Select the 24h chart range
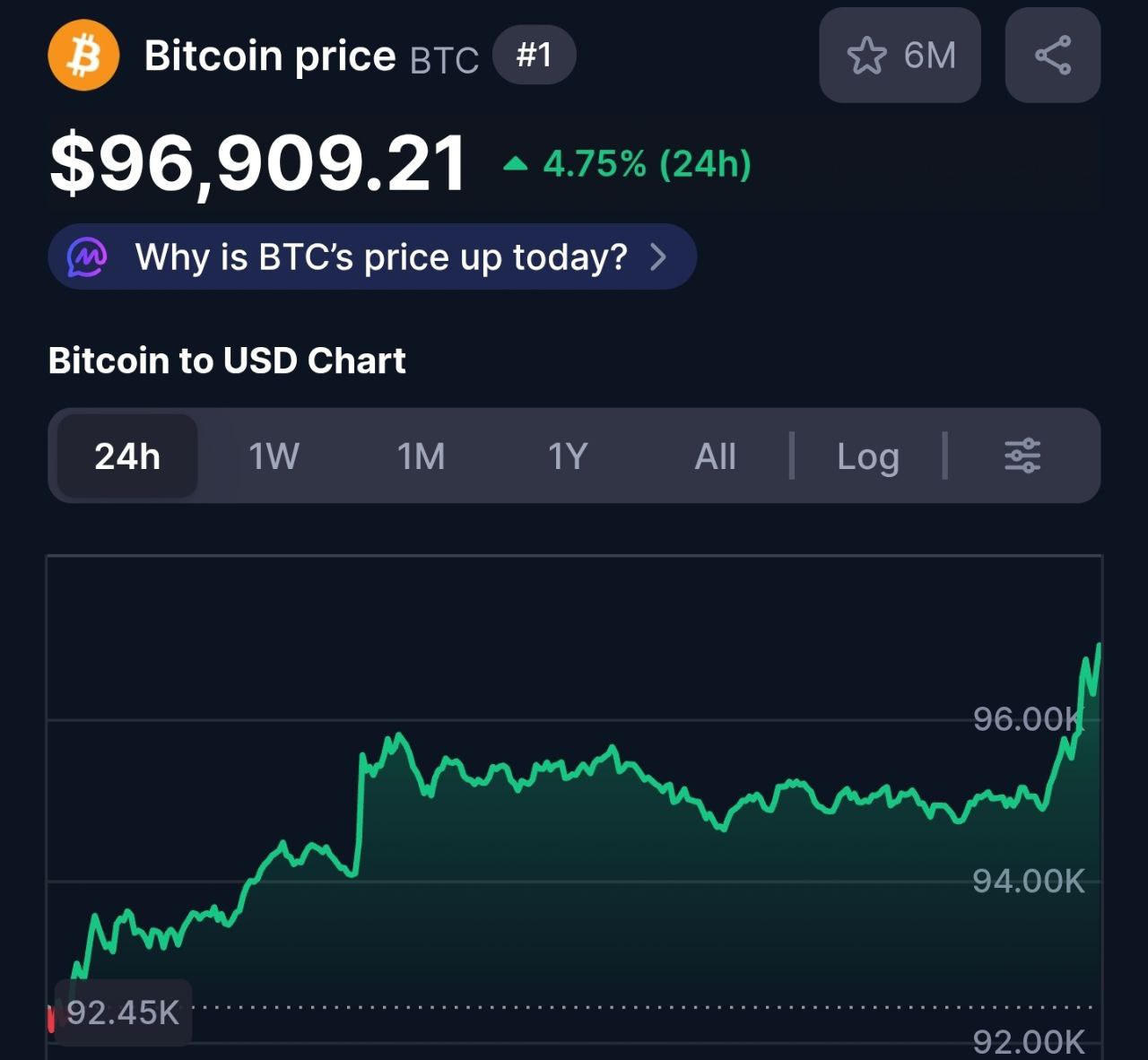The width and height of the screenshot is (1148, 1060). 127,456
